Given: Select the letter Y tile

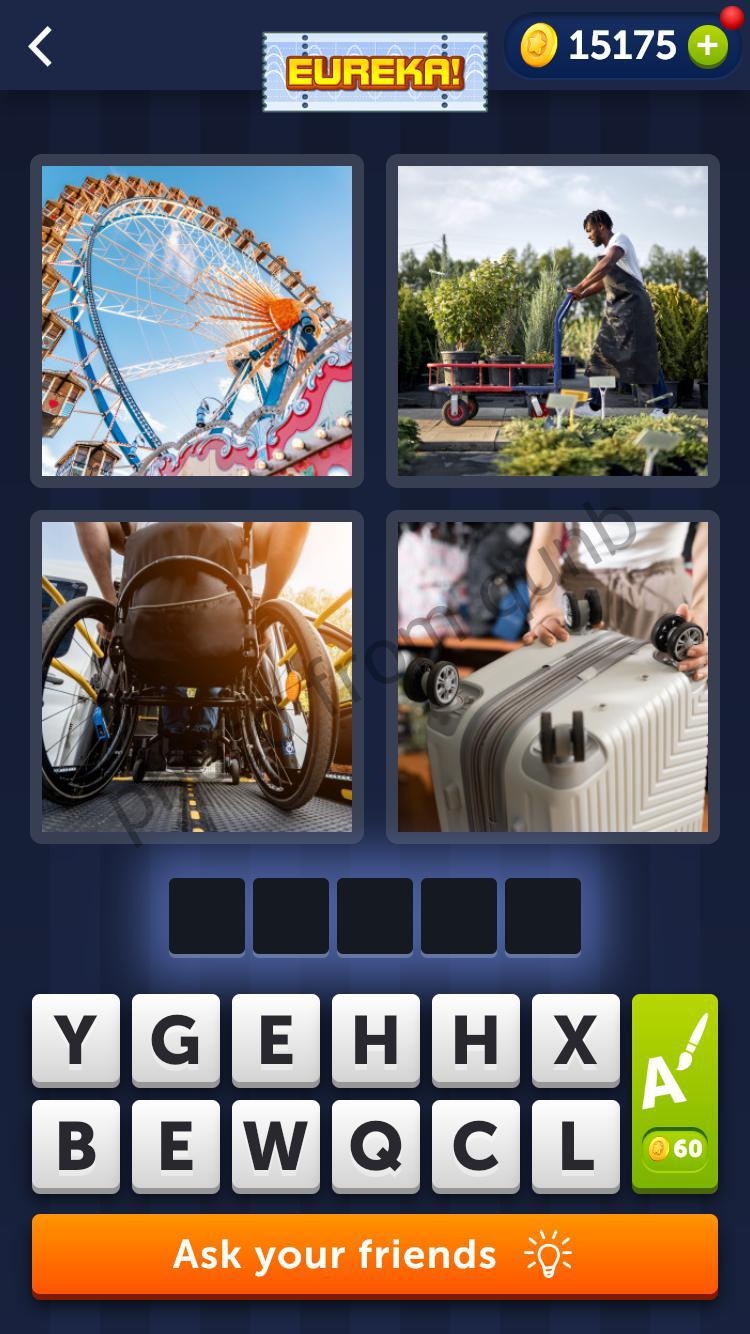Looking at the screenshot, I should coord(76,1040).
